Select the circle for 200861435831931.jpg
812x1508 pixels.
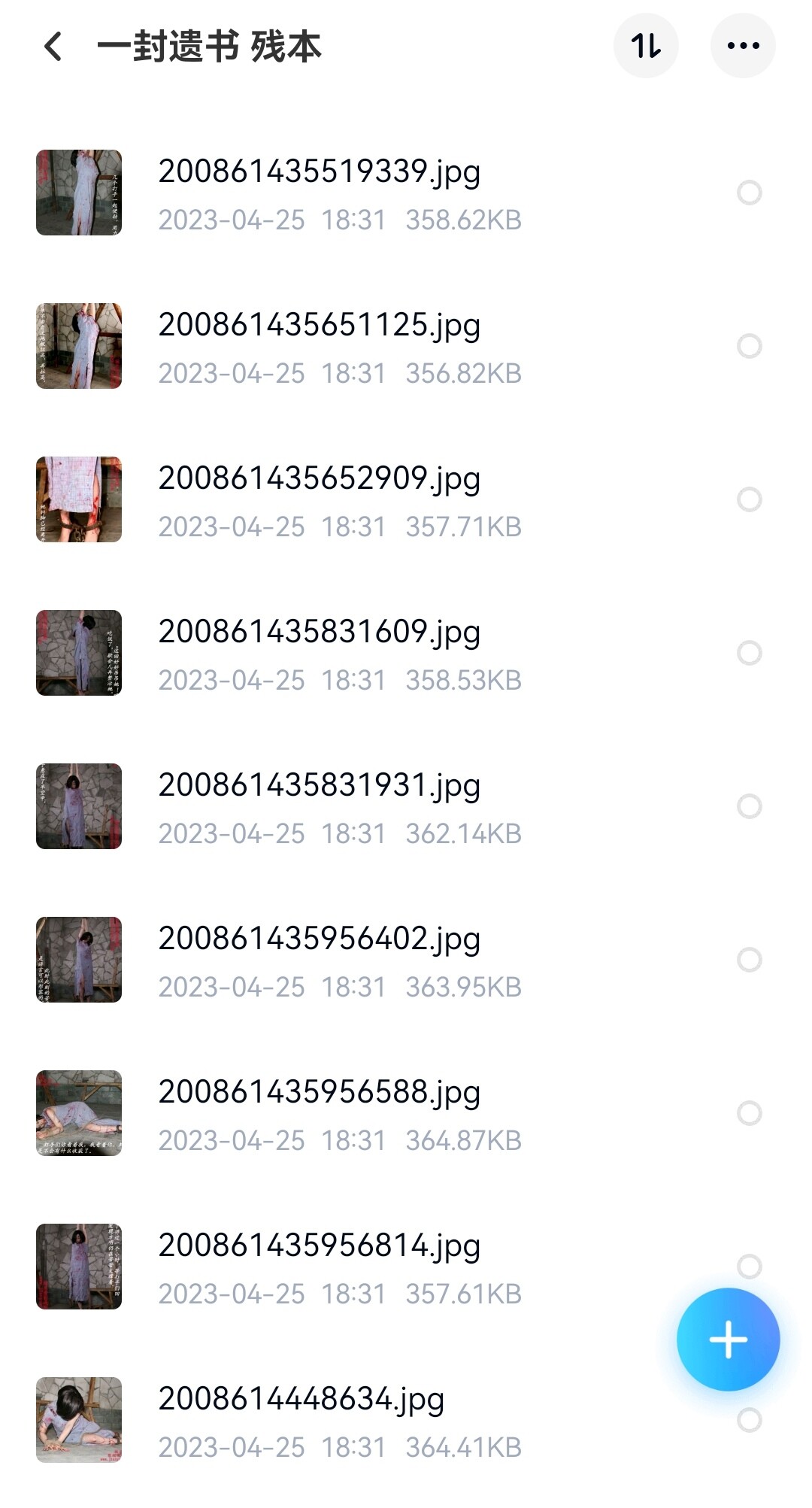click(750, 806)
